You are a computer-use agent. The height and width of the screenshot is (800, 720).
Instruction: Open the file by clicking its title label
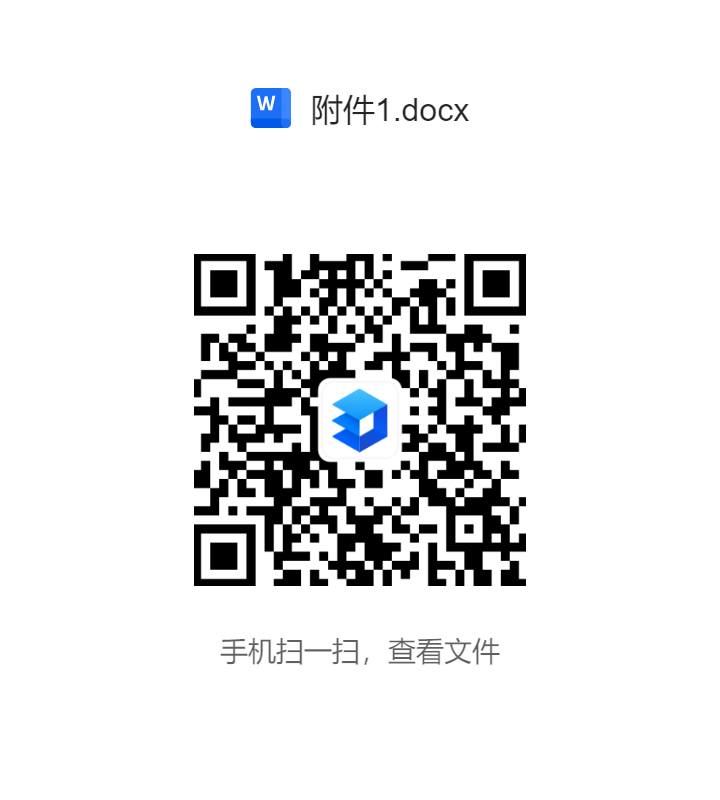coord(388,110)
